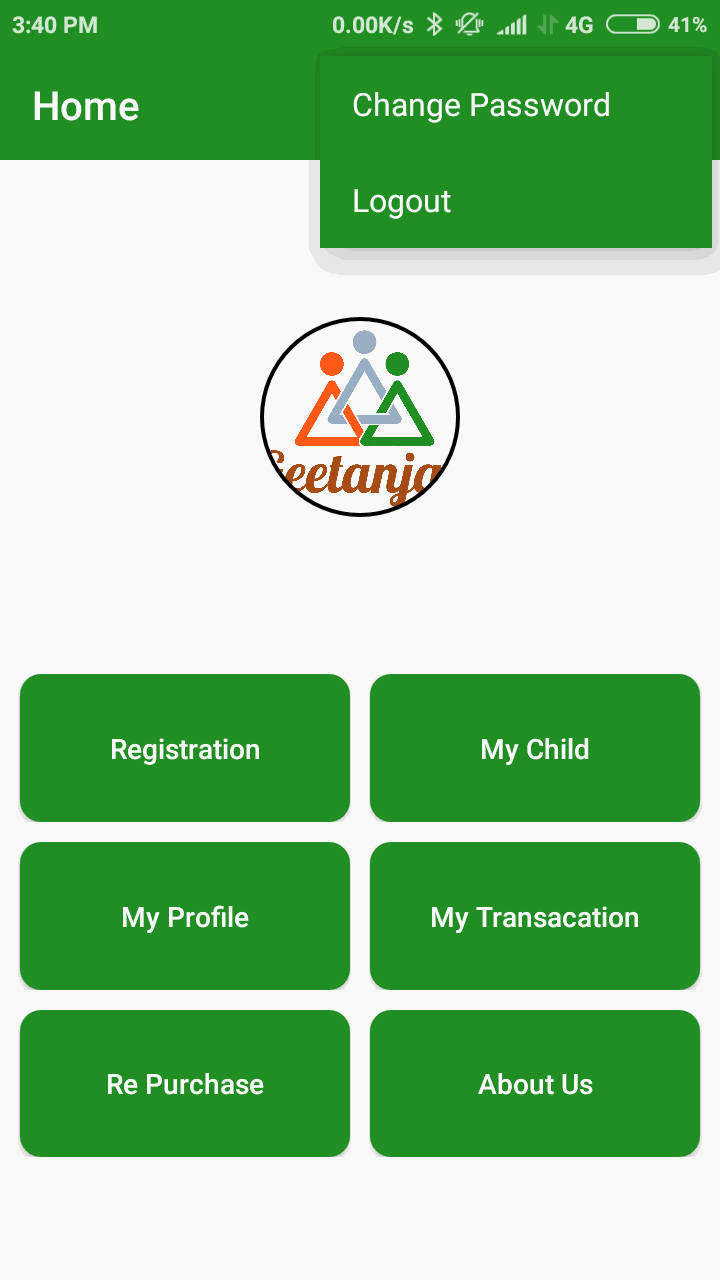Viewport: 720px width, 1280px height.
Task: Open My Profile
Action: (x=185, y=916)
